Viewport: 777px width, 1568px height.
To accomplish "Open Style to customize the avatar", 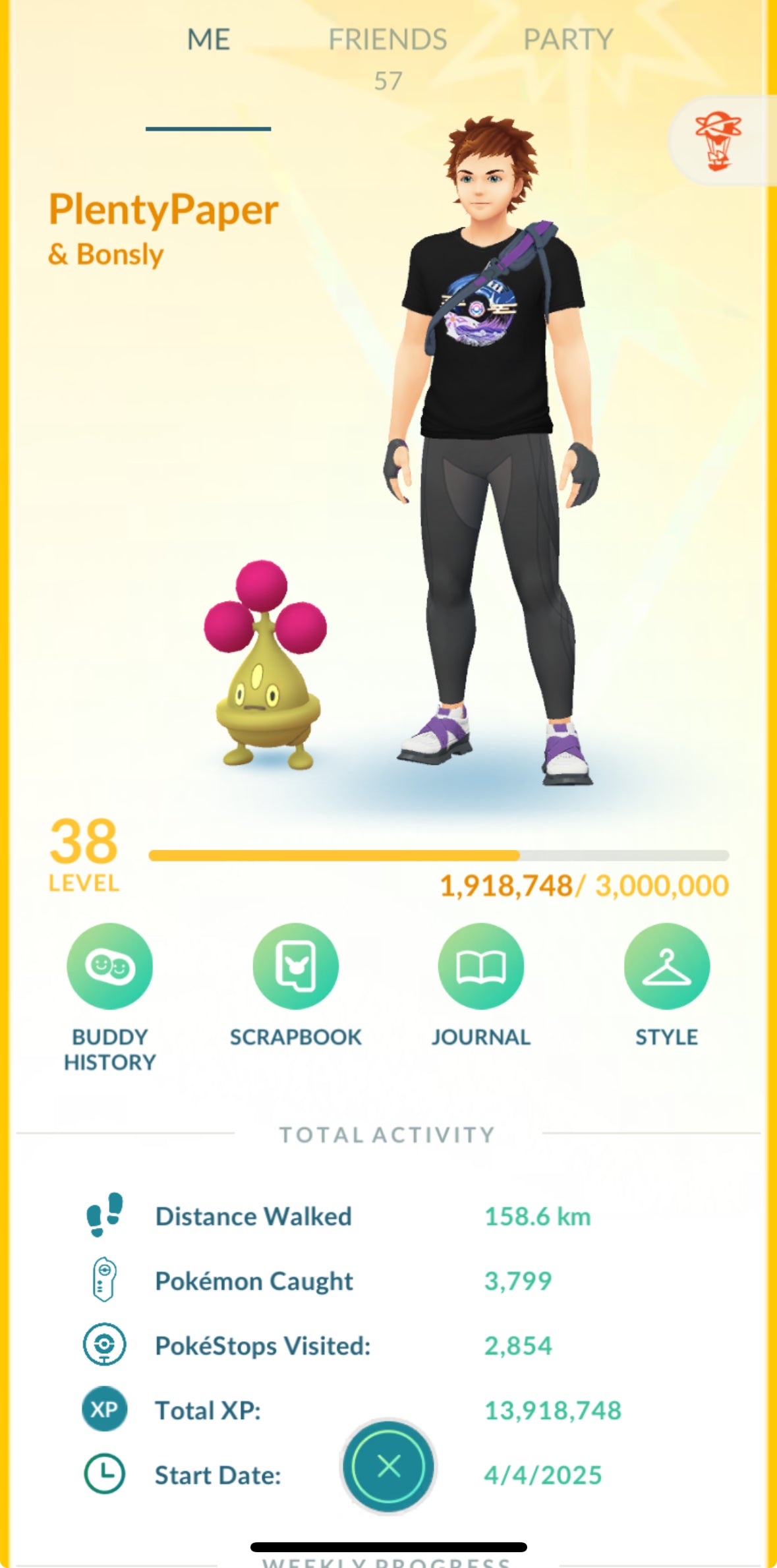I will point(666,966).
